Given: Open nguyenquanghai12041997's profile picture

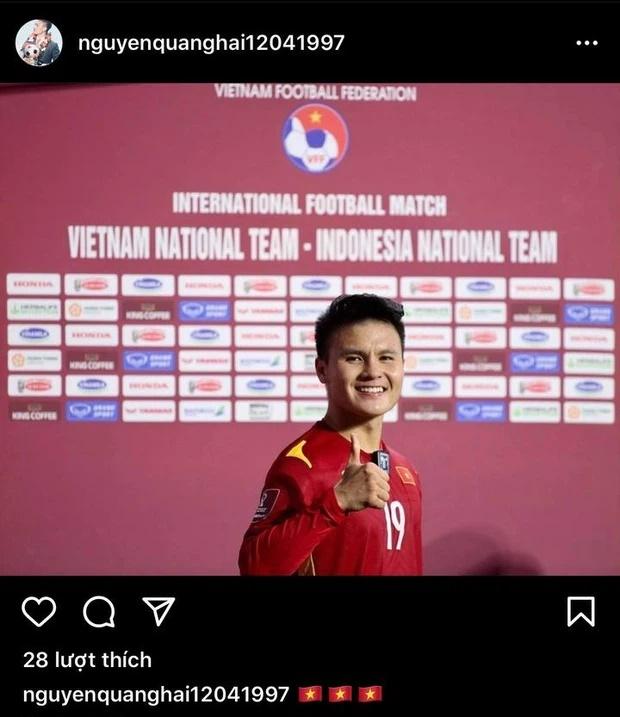Looking at the screenshot, I should point(39,43).
